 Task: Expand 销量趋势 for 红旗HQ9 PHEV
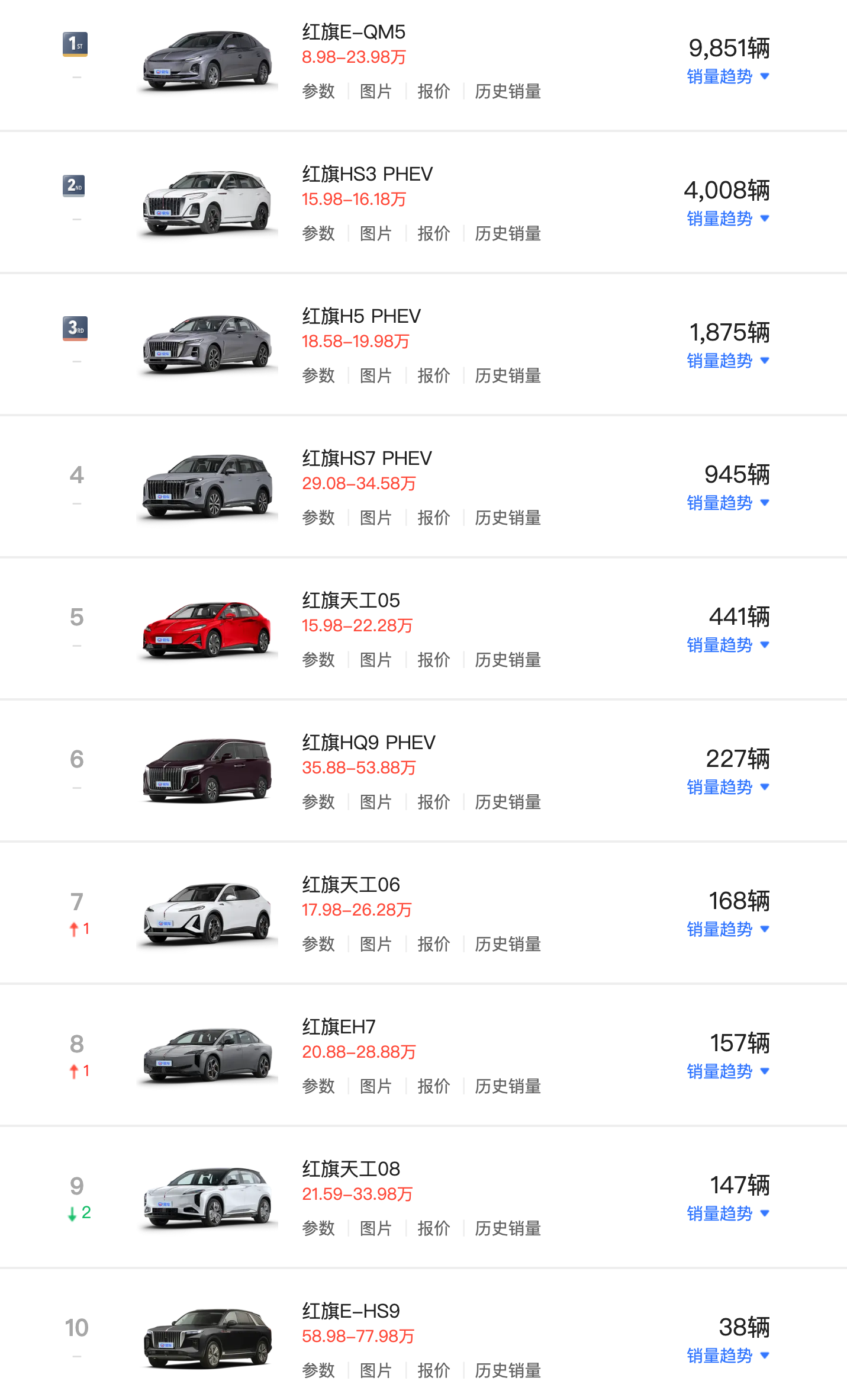[x=727, y=787]
